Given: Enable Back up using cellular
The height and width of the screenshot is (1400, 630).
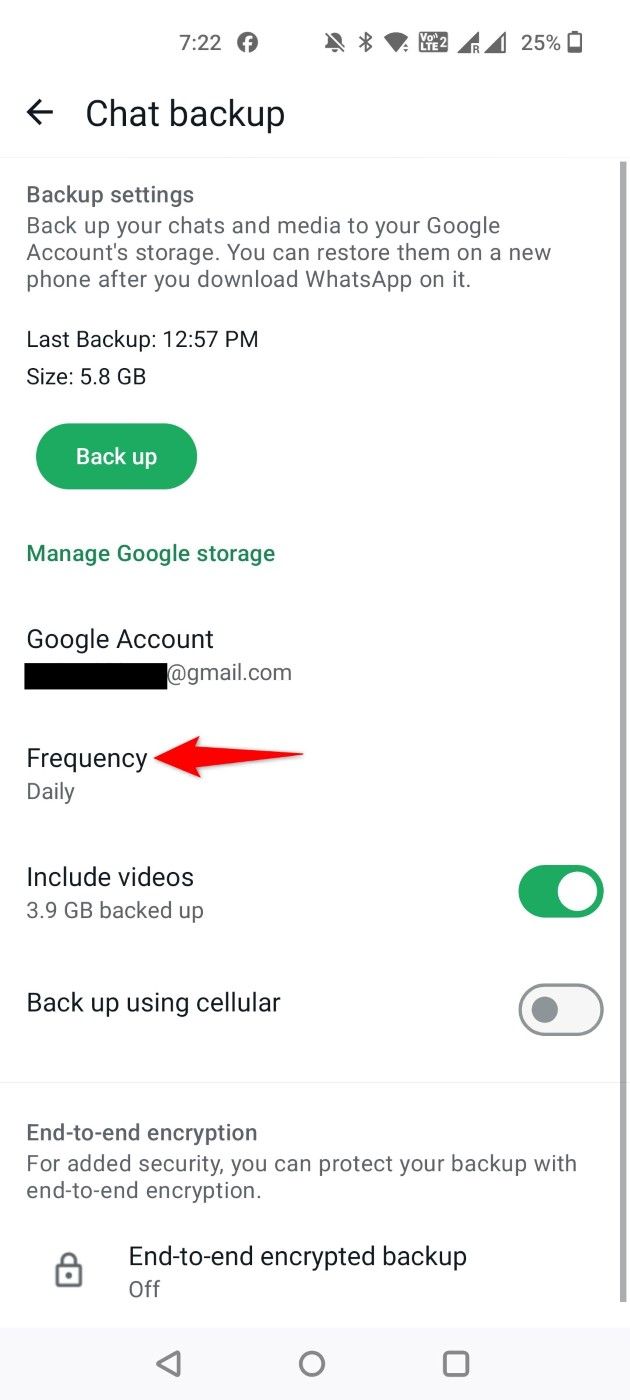Looking at the screenshot, I should pyautogui.click(x=560, y=1009).
